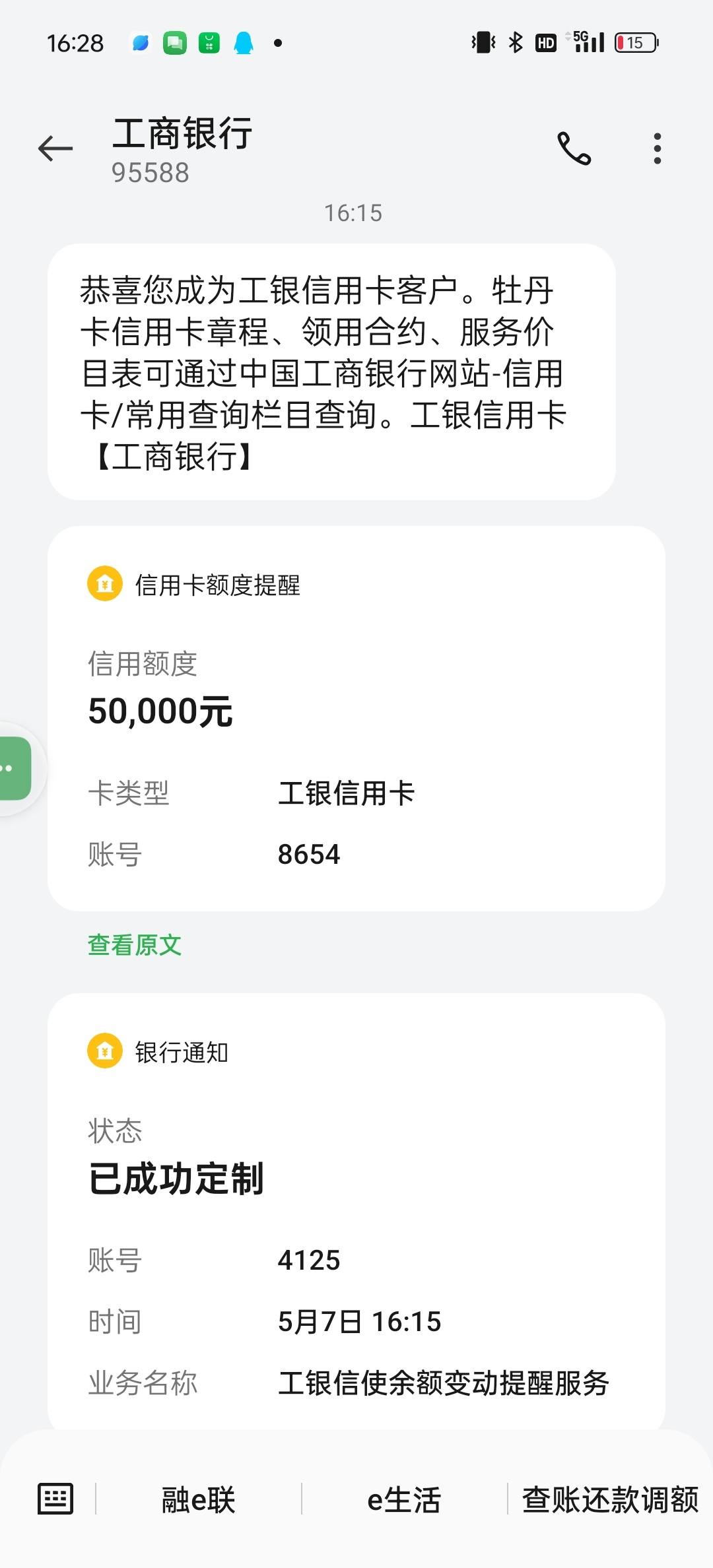This screenshot has height=1568, width=713.
Task: Open the e生活 menu
Action: click(404, 1499)
